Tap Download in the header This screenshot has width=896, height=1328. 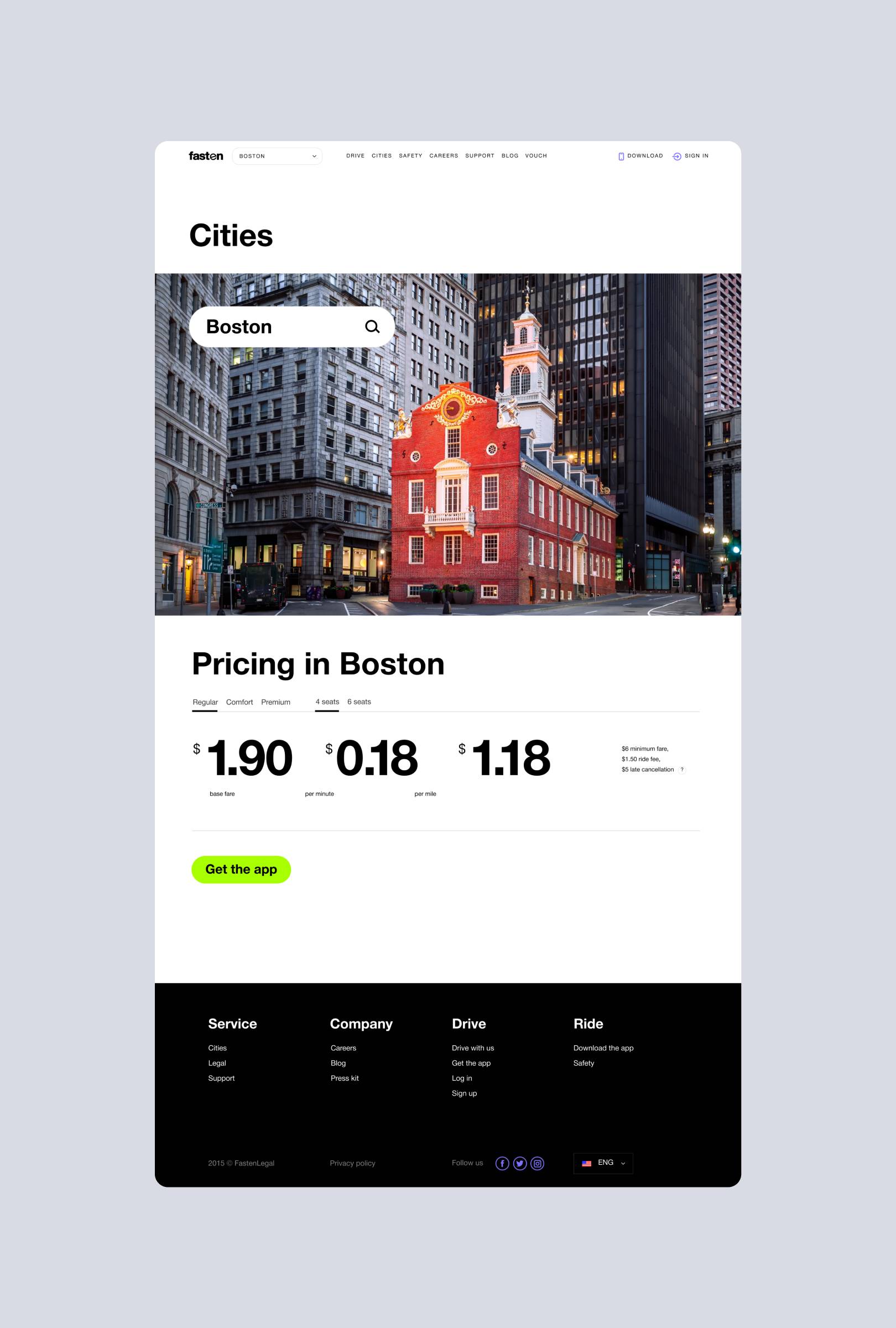tap(640, 156)
